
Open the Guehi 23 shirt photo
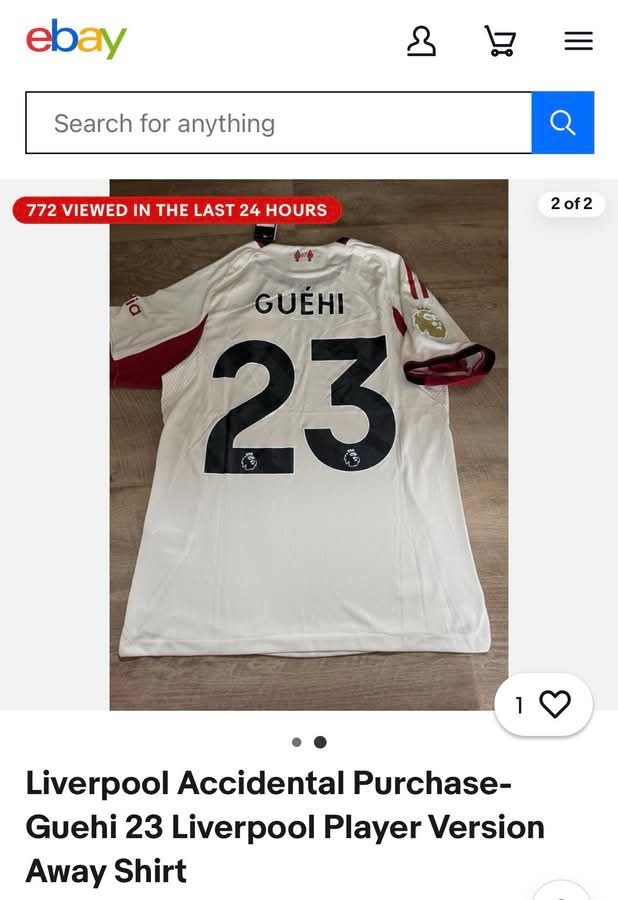pos(308,445)
